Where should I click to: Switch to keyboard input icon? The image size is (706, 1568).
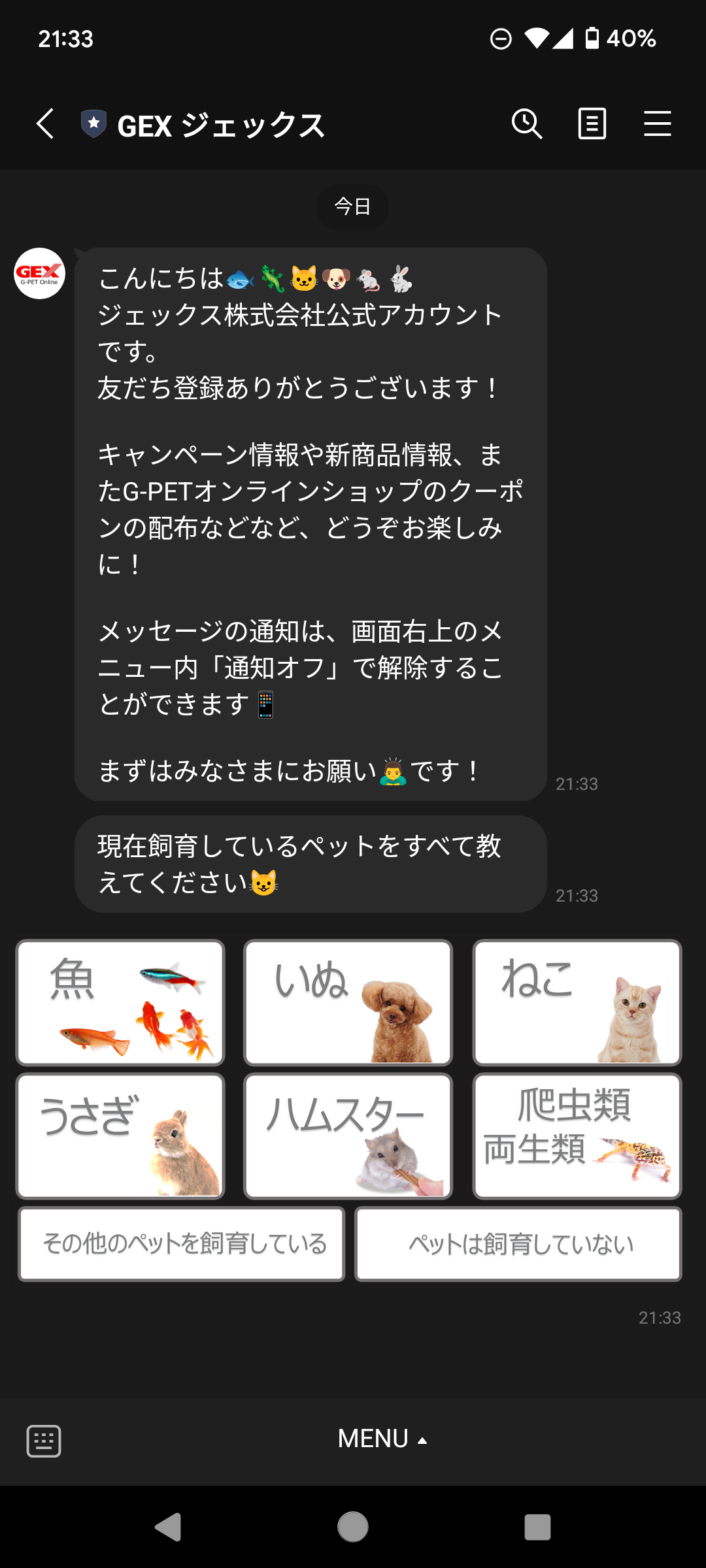44,1441
